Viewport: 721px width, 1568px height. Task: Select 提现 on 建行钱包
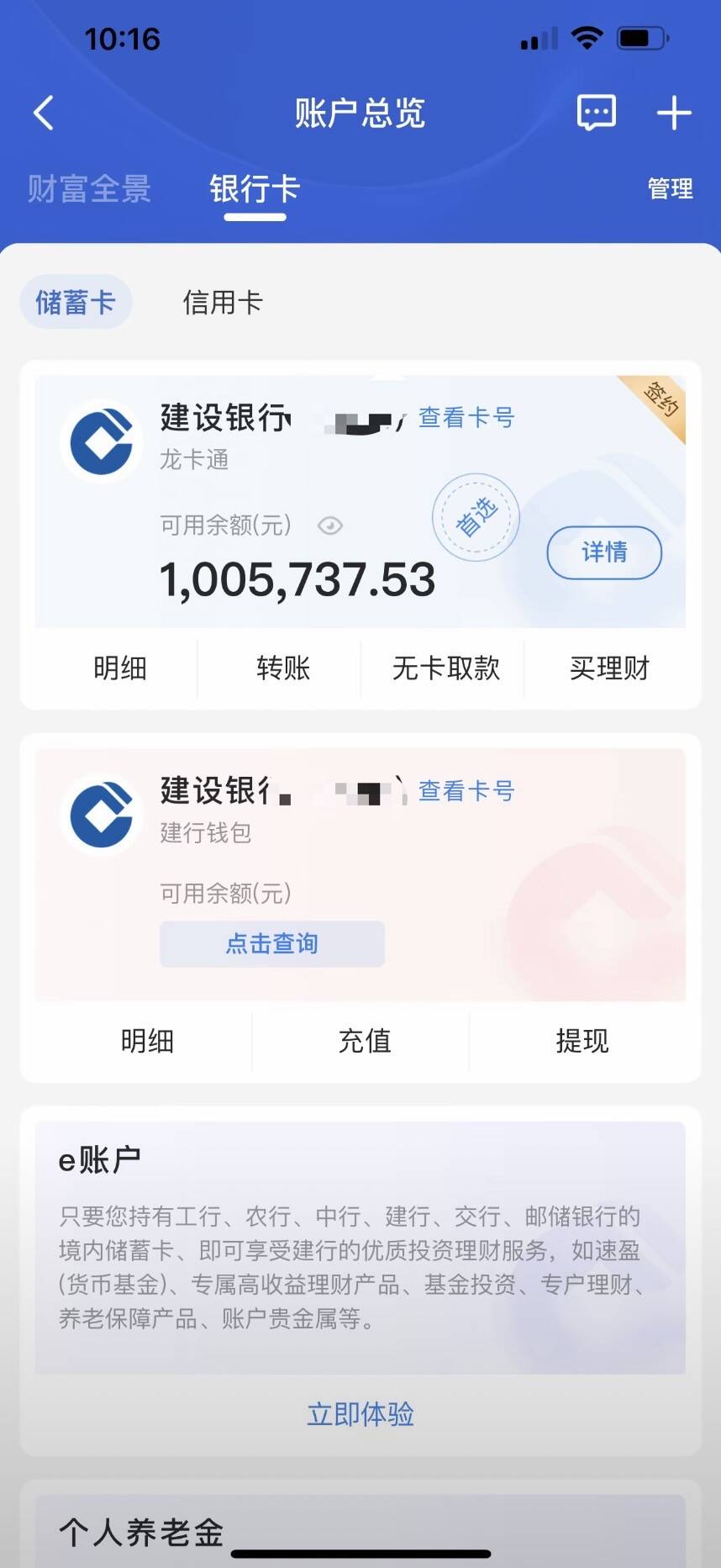(582, 1041)
